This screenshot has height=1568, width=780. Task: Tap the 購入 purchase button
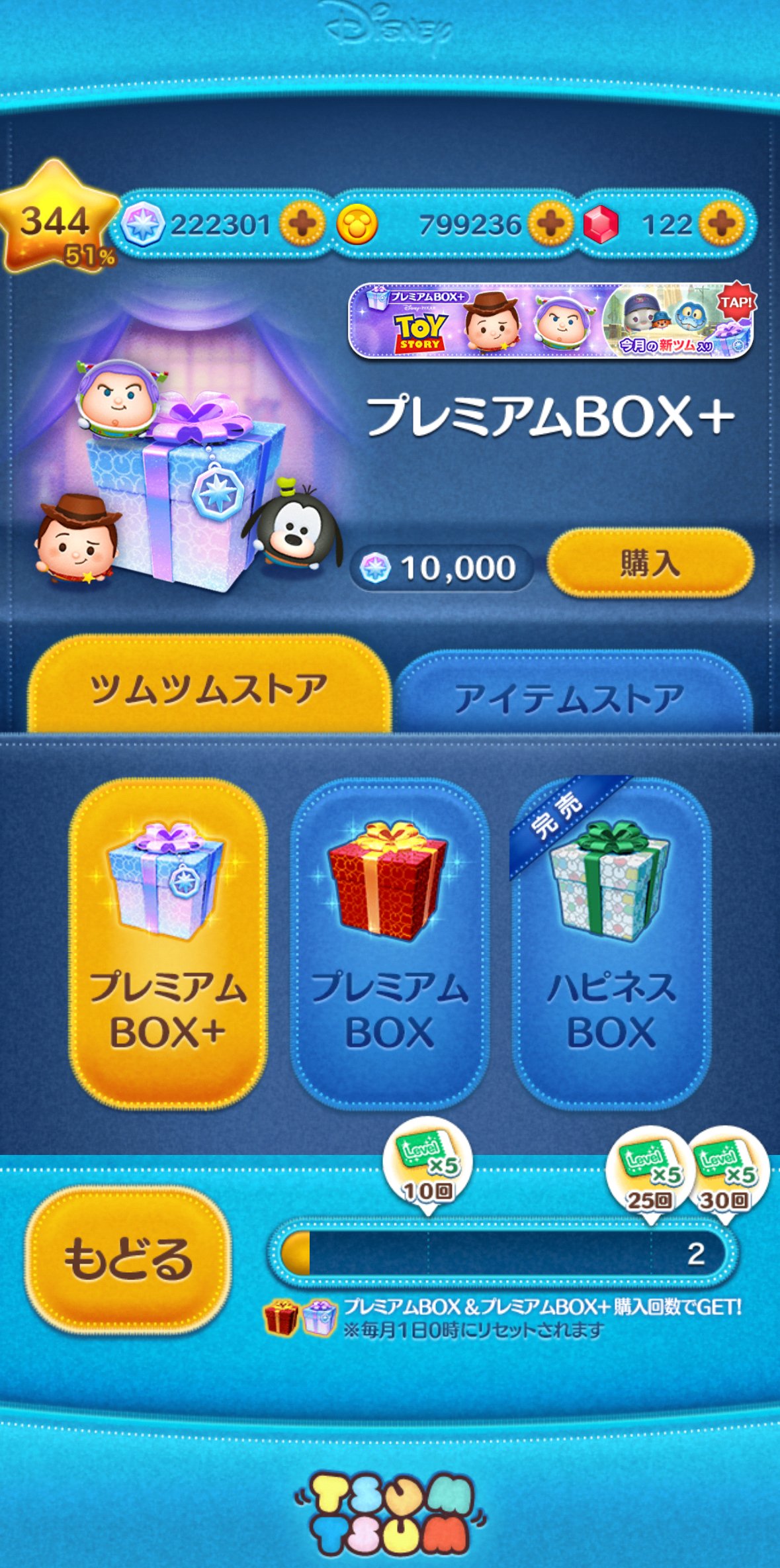coord(650,563)
